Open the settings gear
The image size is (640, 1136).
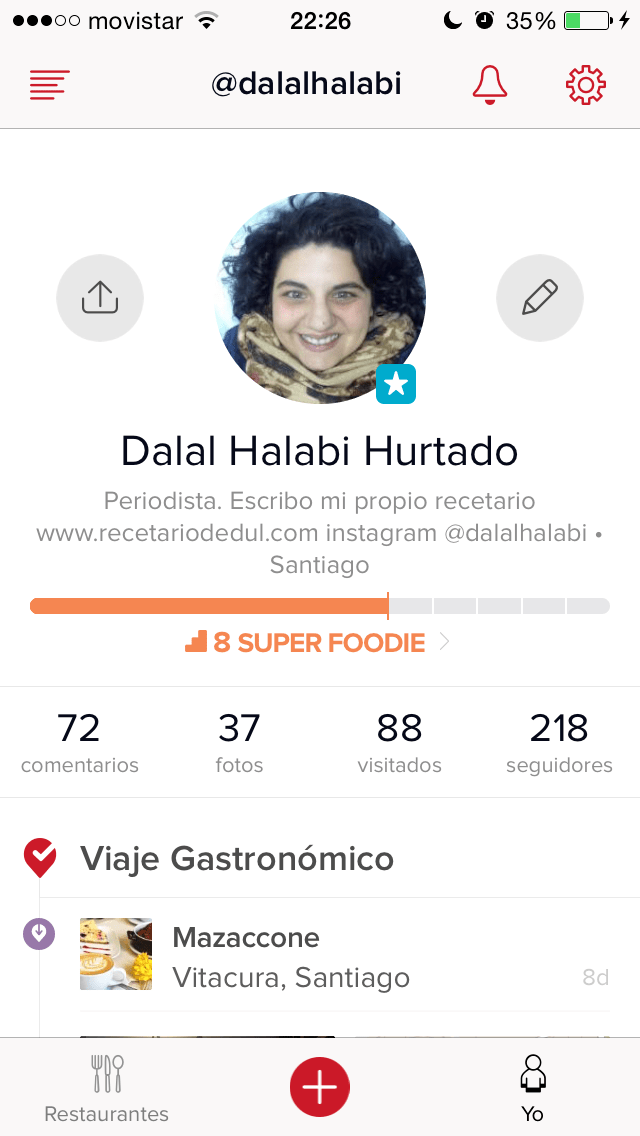tap(586, 85)
